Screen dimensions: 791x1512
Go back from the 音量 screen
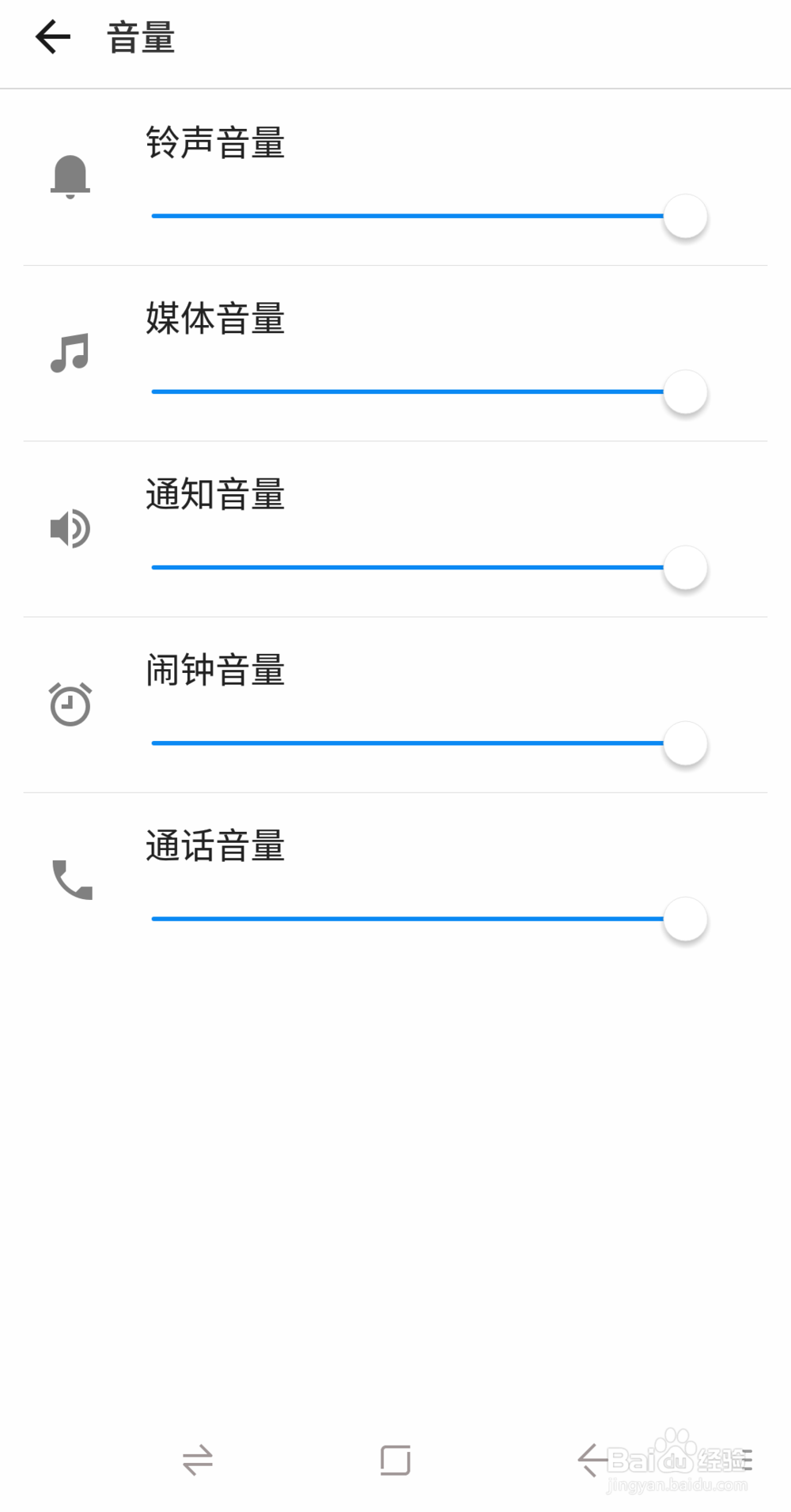pos(53,37)
